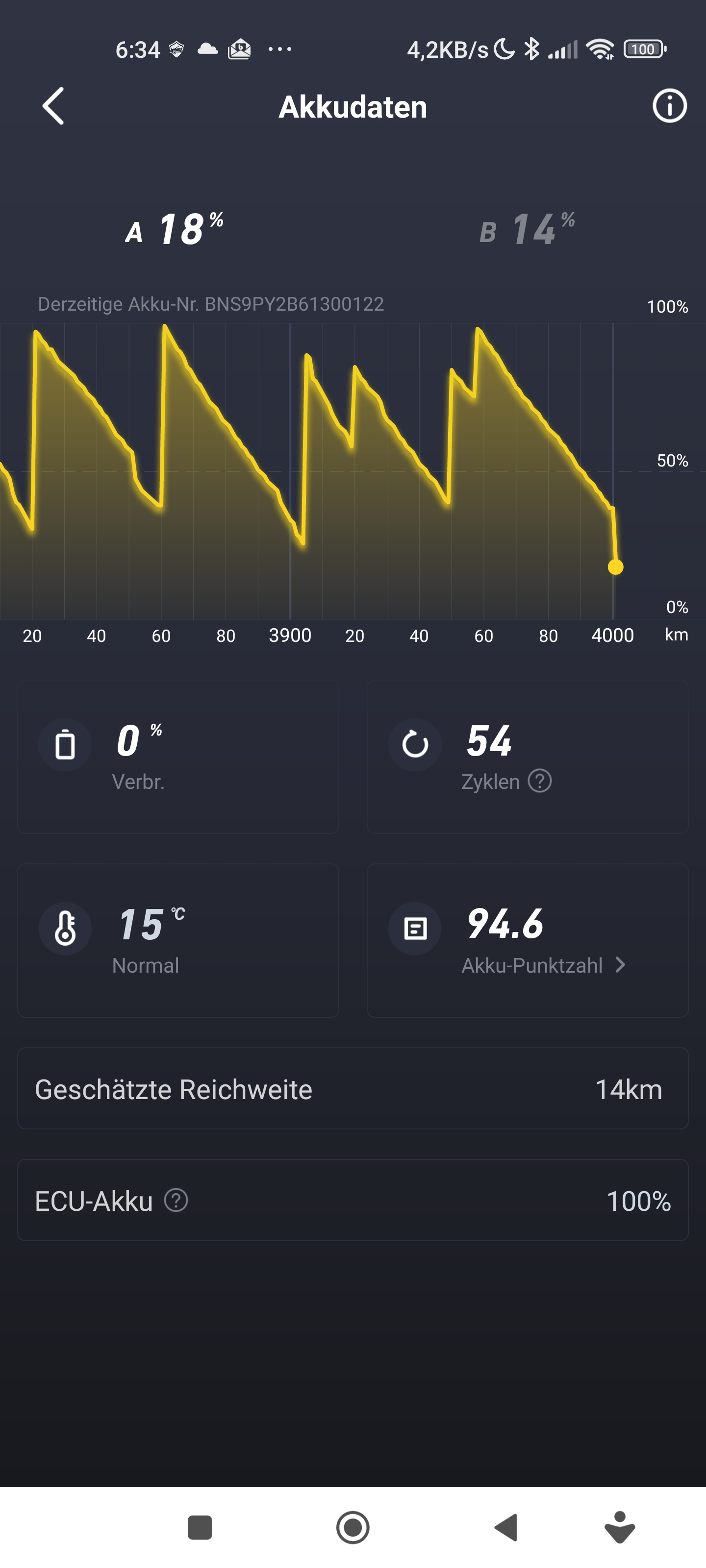706x1568 pixels.
Task: Open the Akku-Punktzahl details
Action: 542,965
